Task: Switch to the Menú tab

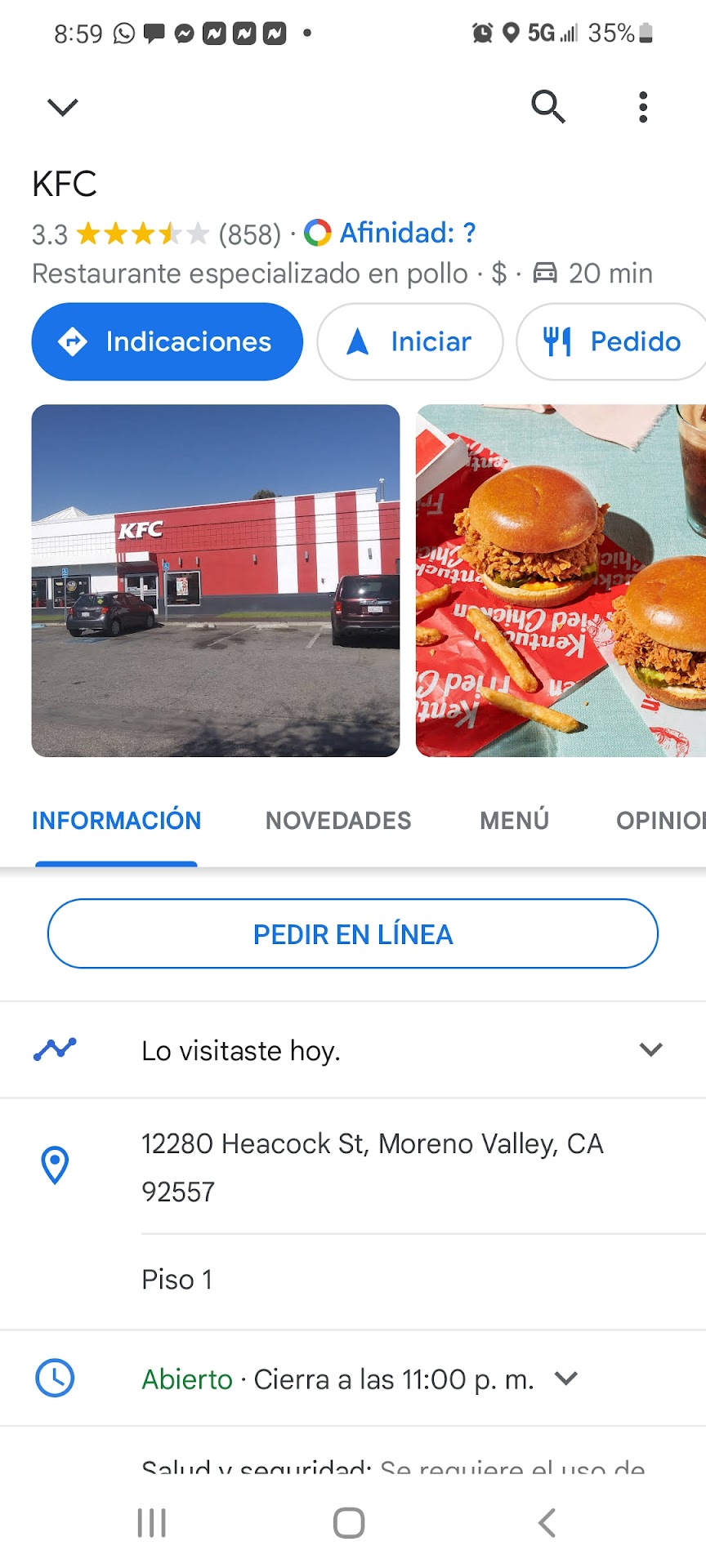Action: click(514, 821)
